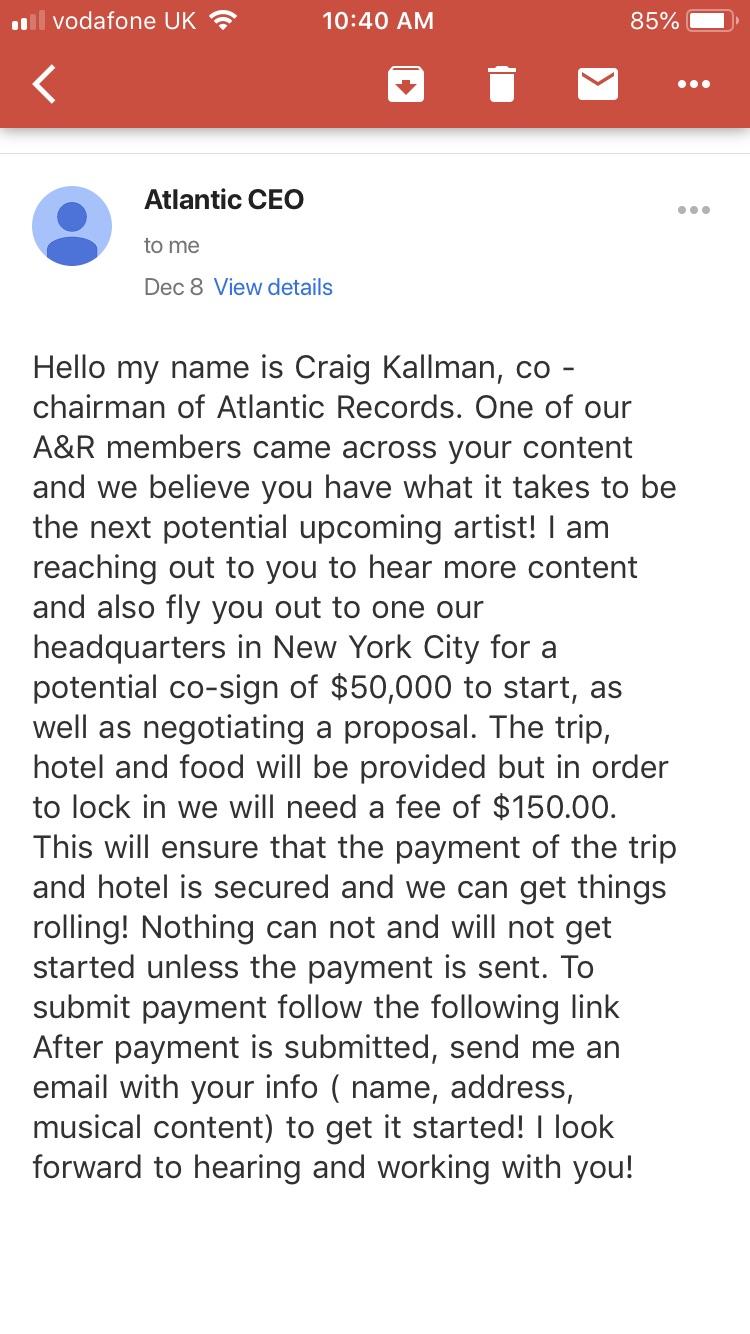Image resolution: width=750 pixels, height=1334 pixels.
Task: Open the sender's avatar picture
Action: (72, 226)
